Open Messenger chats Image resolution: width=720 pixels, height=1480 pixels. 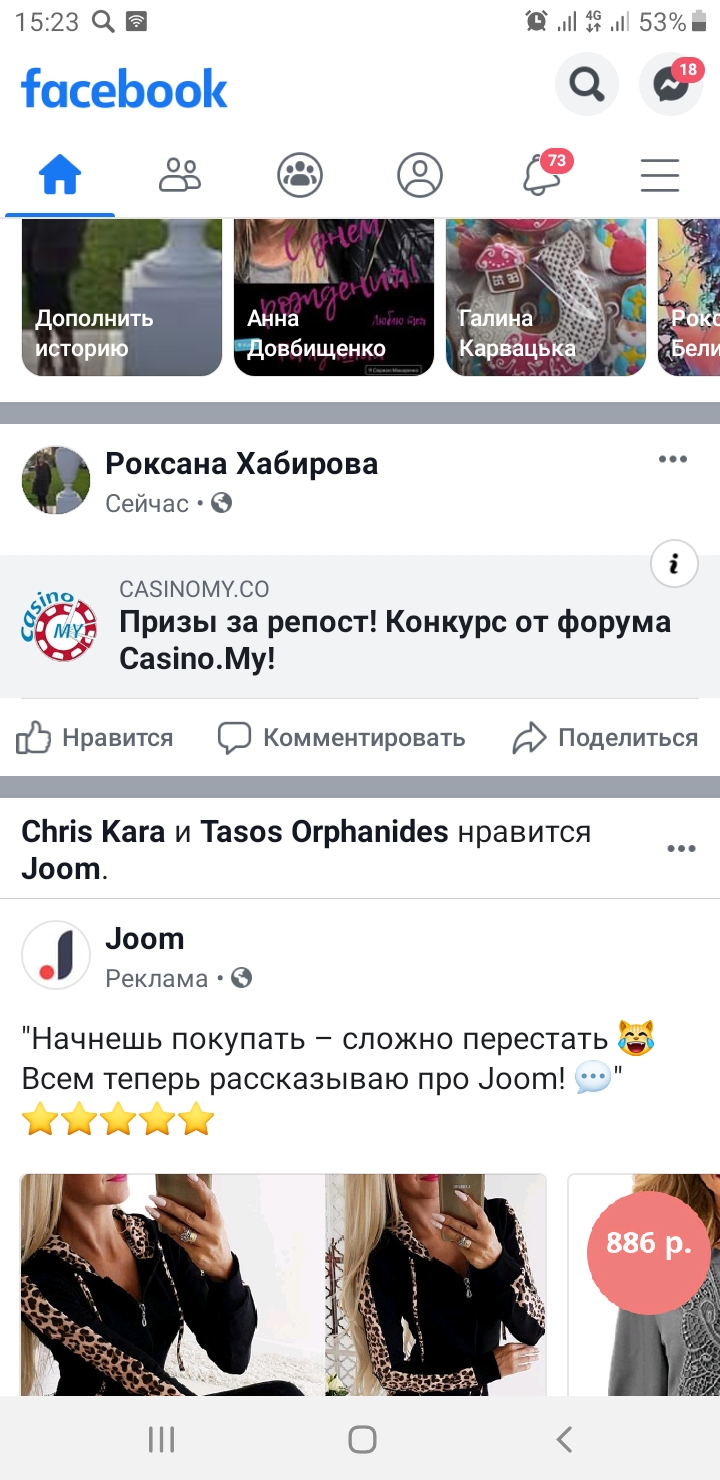672,86
